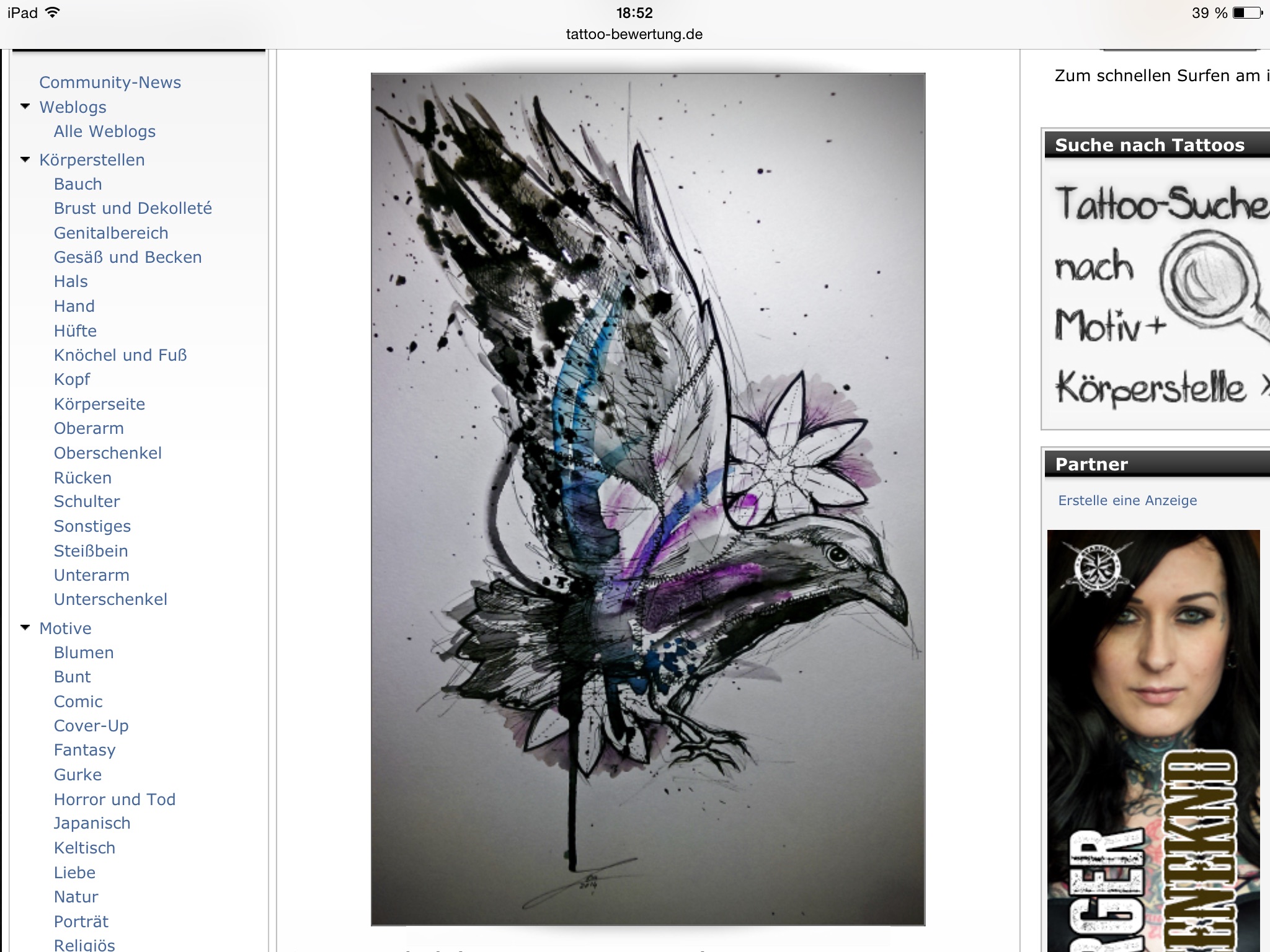Tap the raven tattoo artwork image

click(x=647, y=499)
